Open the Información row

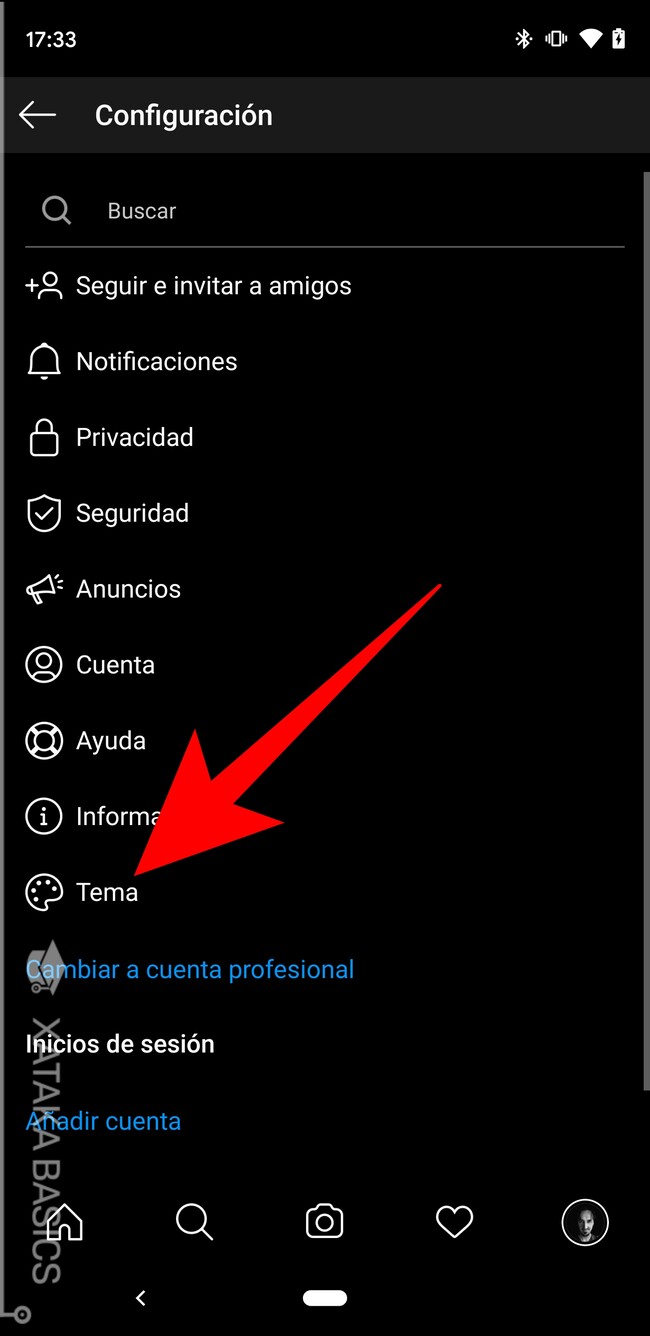click(x=110, y=817)
